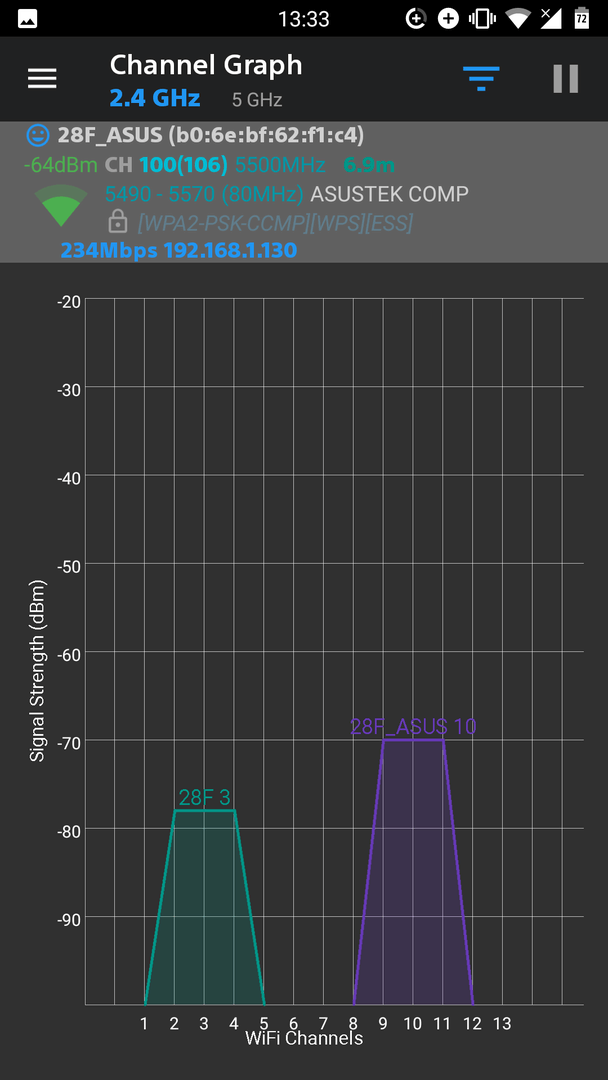
Task: Open 28F_ASUS connection details
Action: tap(304, 192)
